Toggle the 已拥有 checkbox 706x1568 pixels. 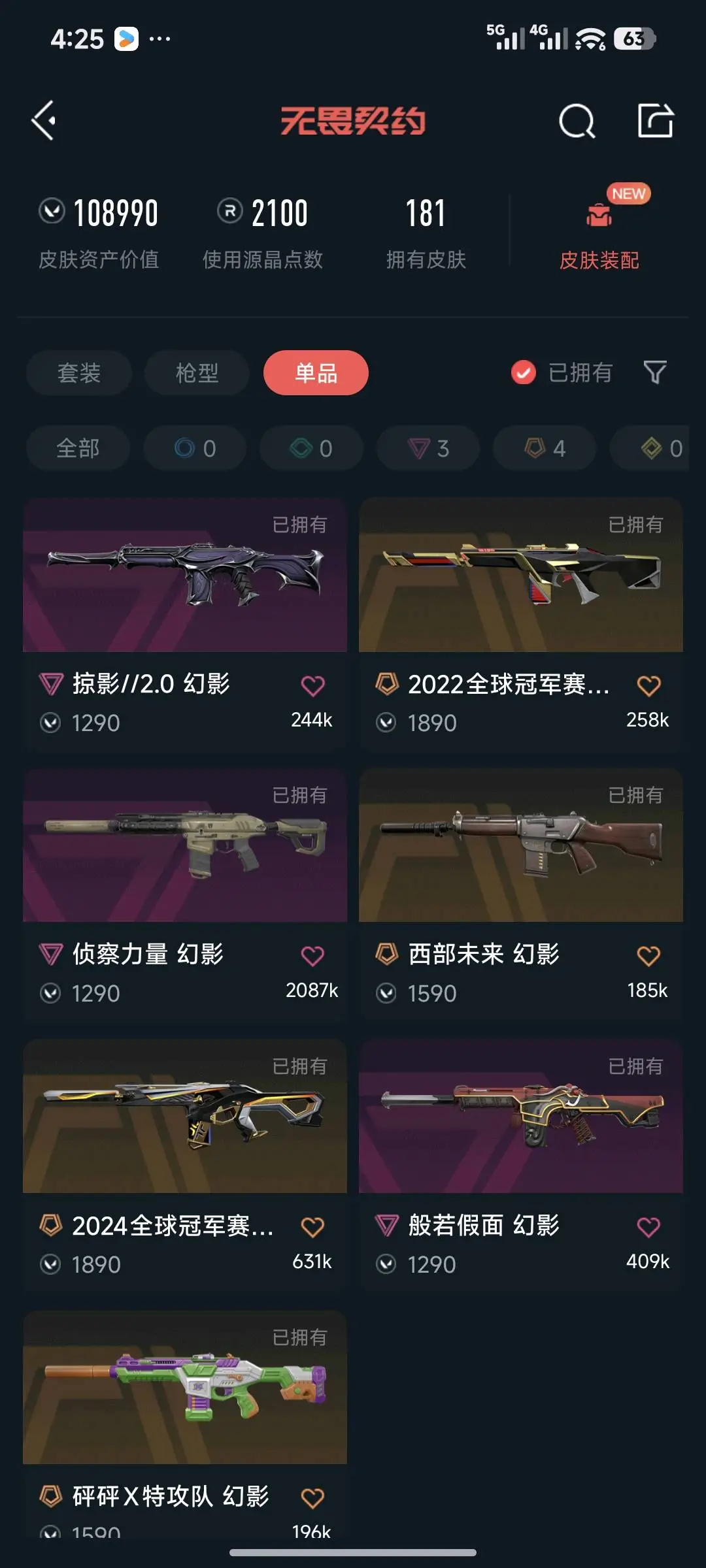coord(523,373)
